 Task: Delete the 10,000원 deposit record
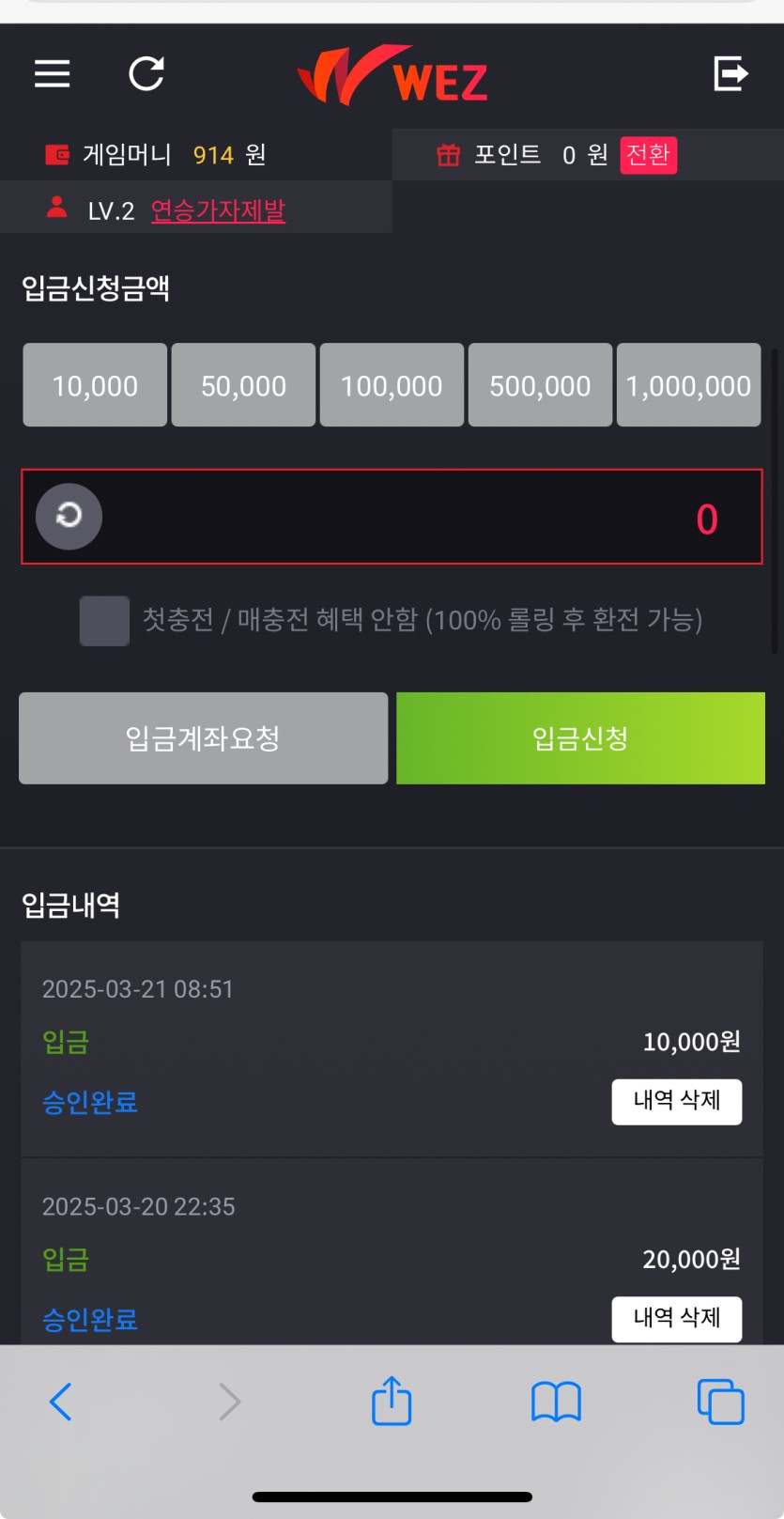676,1101
